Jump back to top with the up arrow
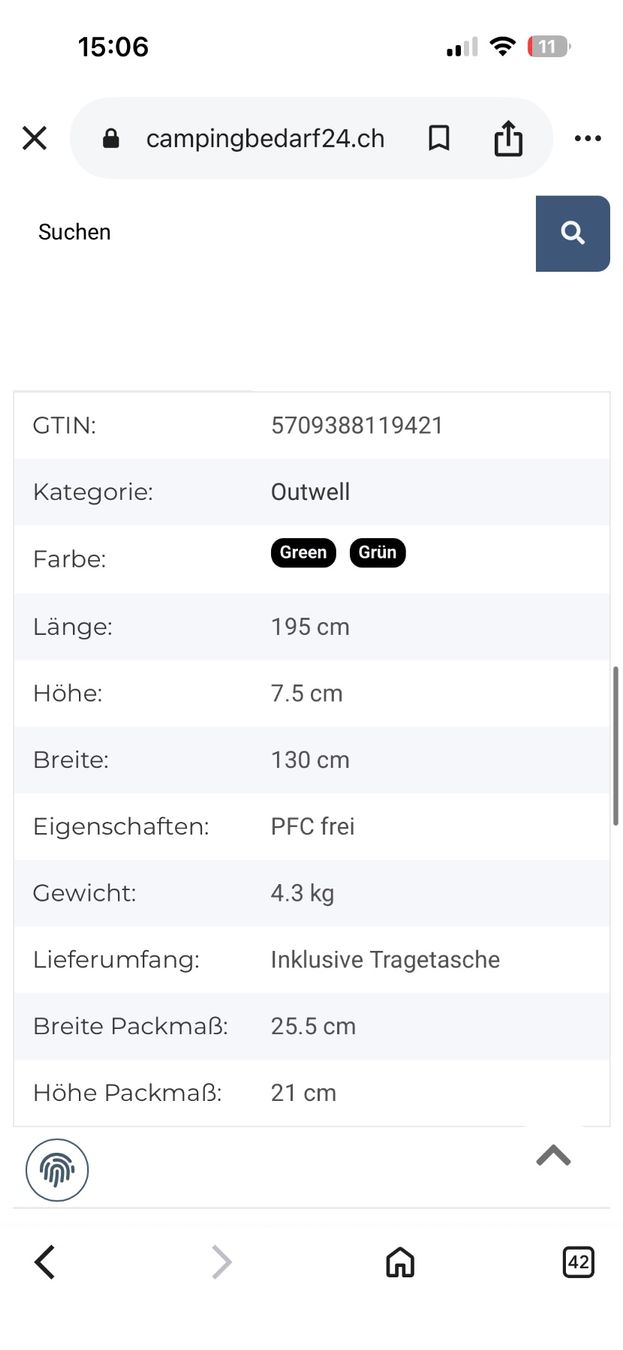 click(x=553, y=1155)
